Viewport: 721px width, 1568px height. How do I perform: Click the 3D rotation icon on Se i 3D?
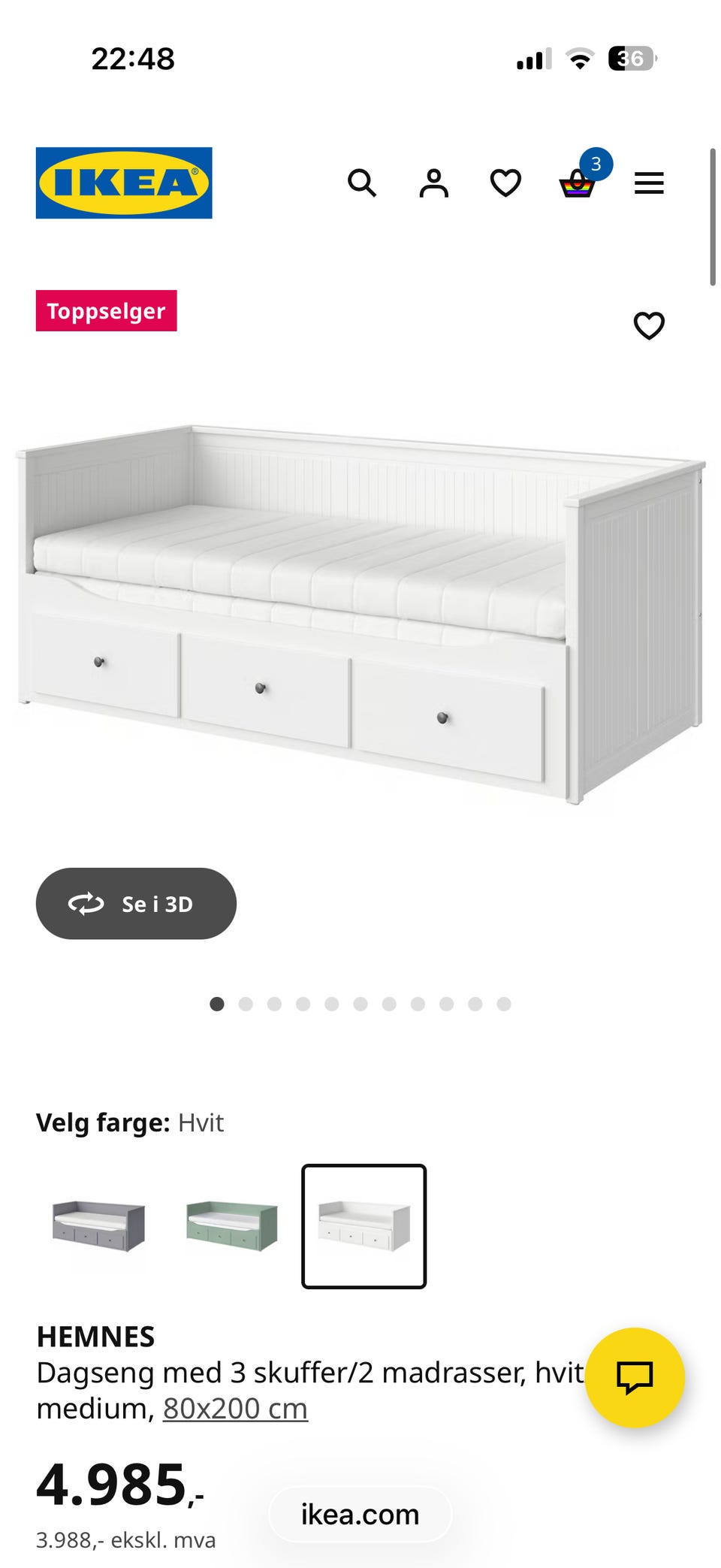[85, 904]
